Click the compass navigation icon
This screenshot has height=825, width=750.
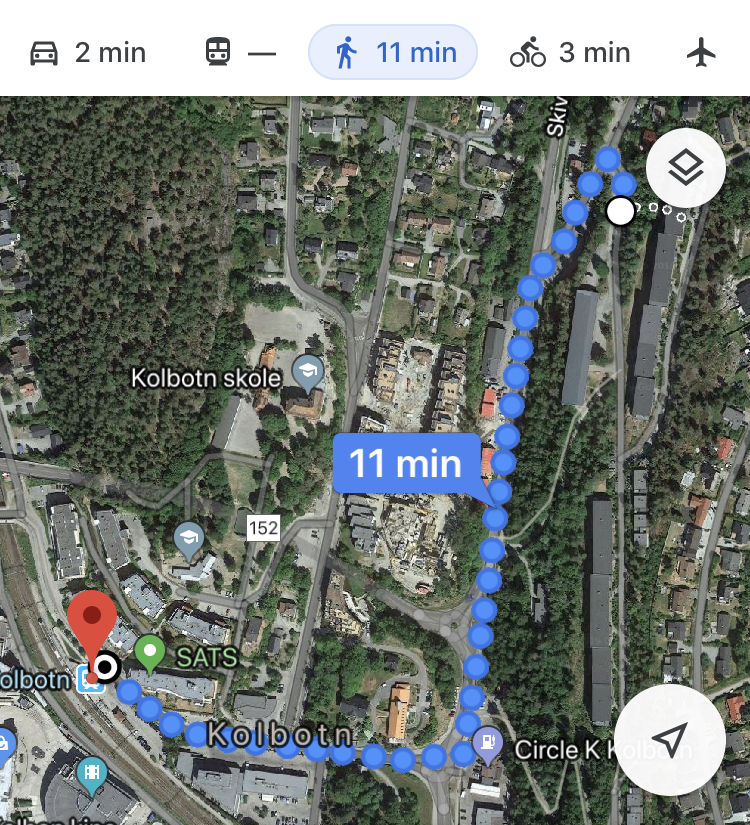pyautogui.click(x=671, y=740)
